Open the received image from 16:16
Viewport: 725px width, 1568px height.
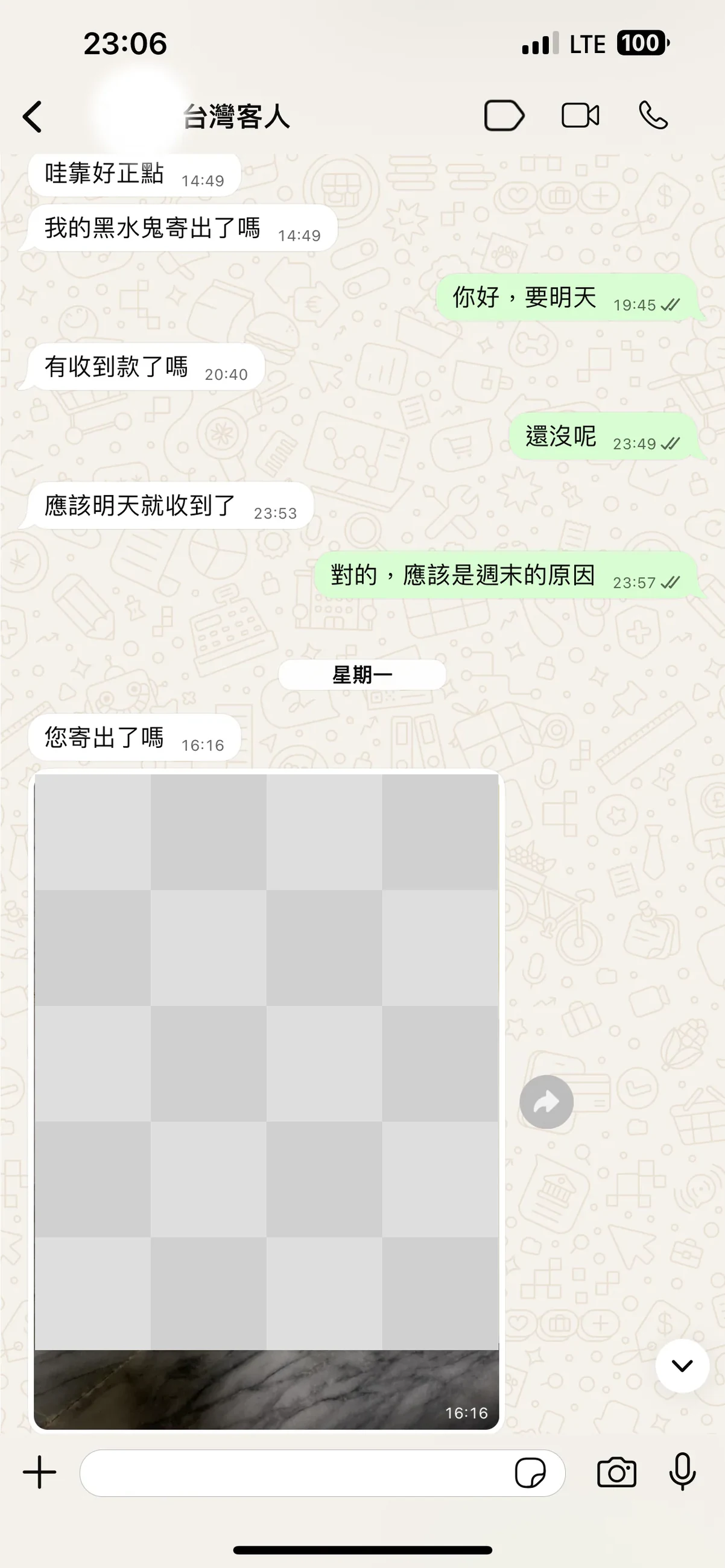266,1101
